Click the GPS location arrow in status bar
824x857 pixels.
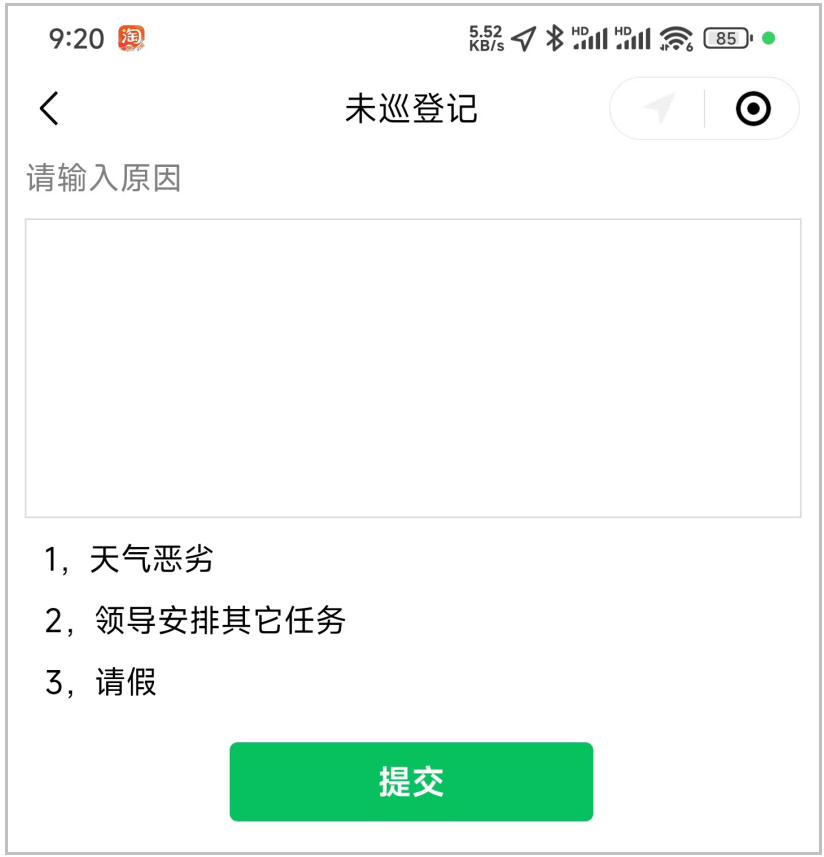click(x=524, y=37)
